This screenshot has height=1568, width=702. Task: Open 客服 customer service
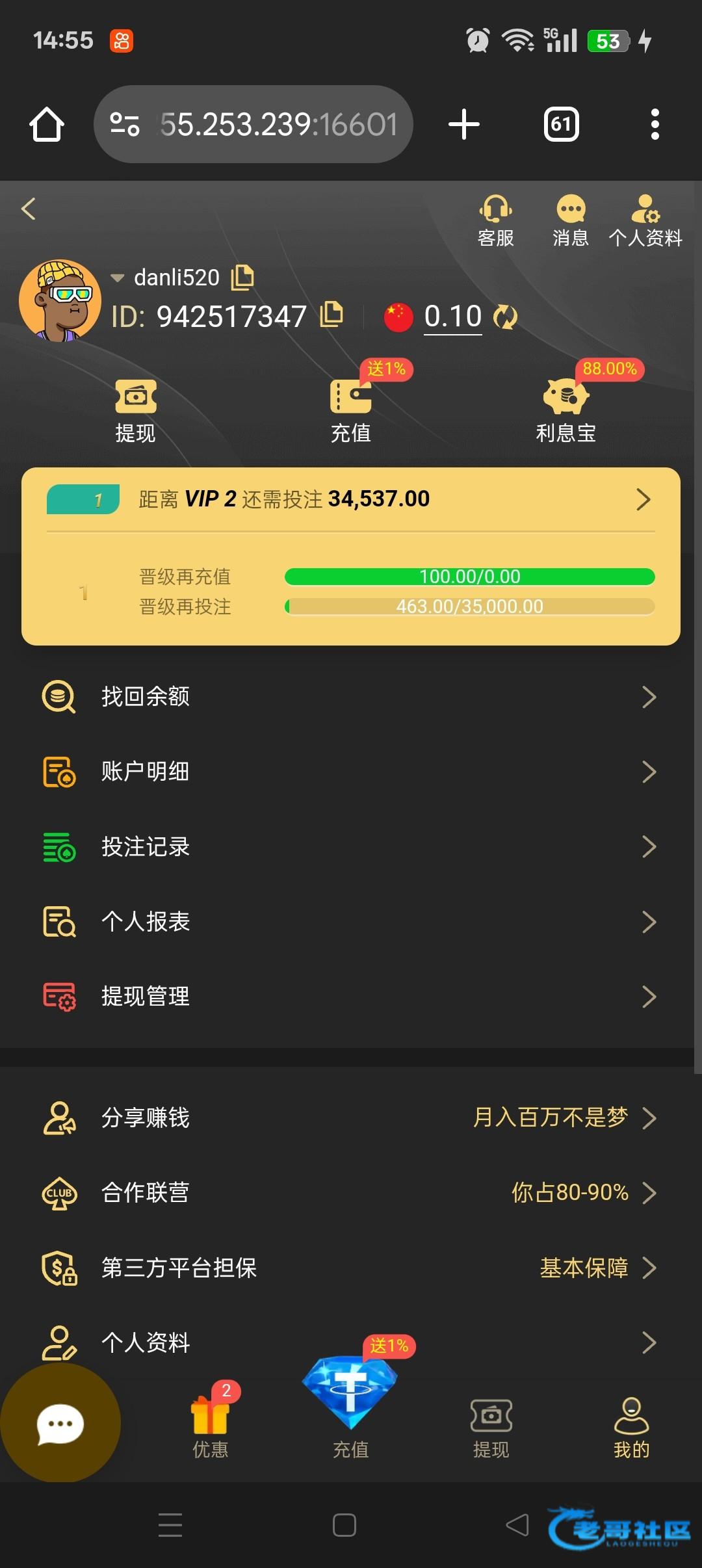(495, 221)
